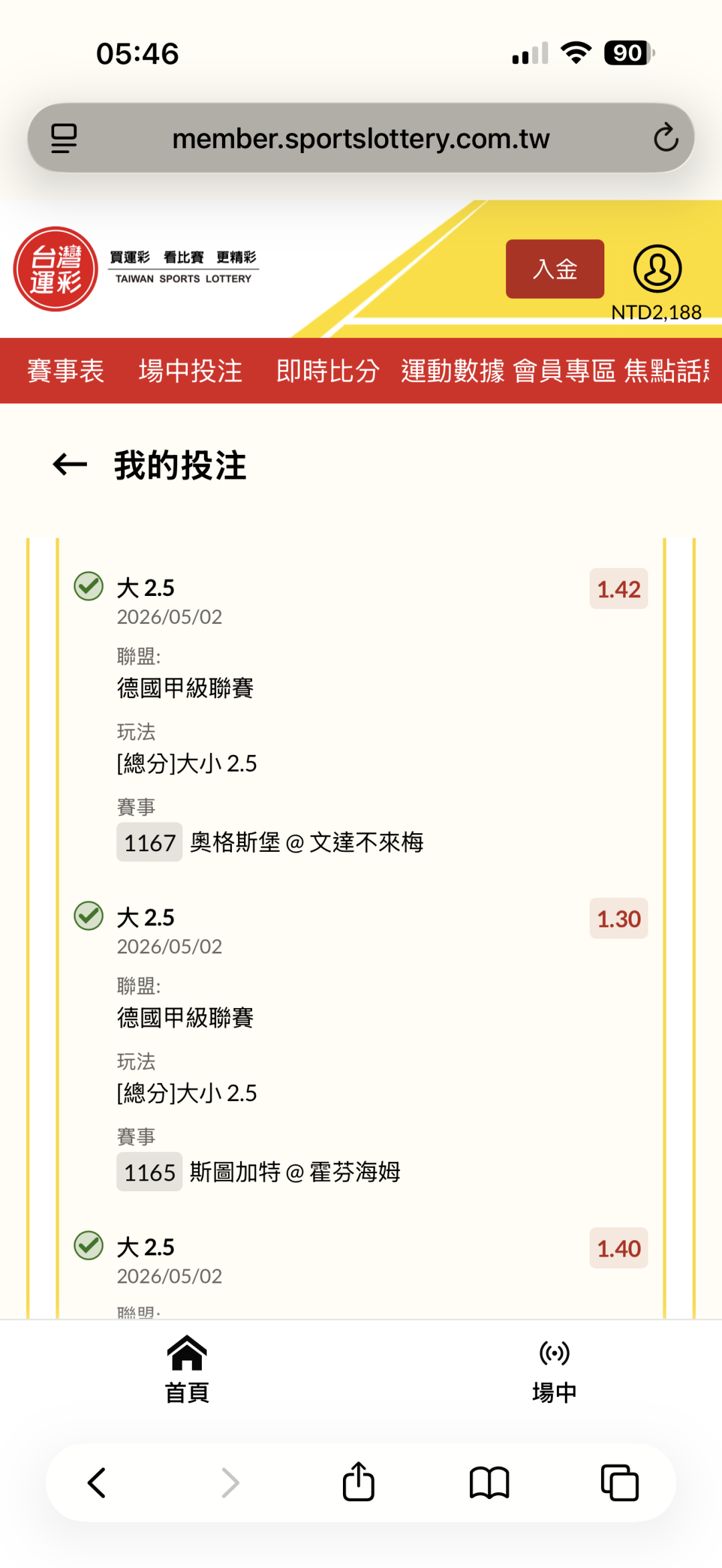
Task: Open the member account profile icon
Action: (x=657, y=269)
